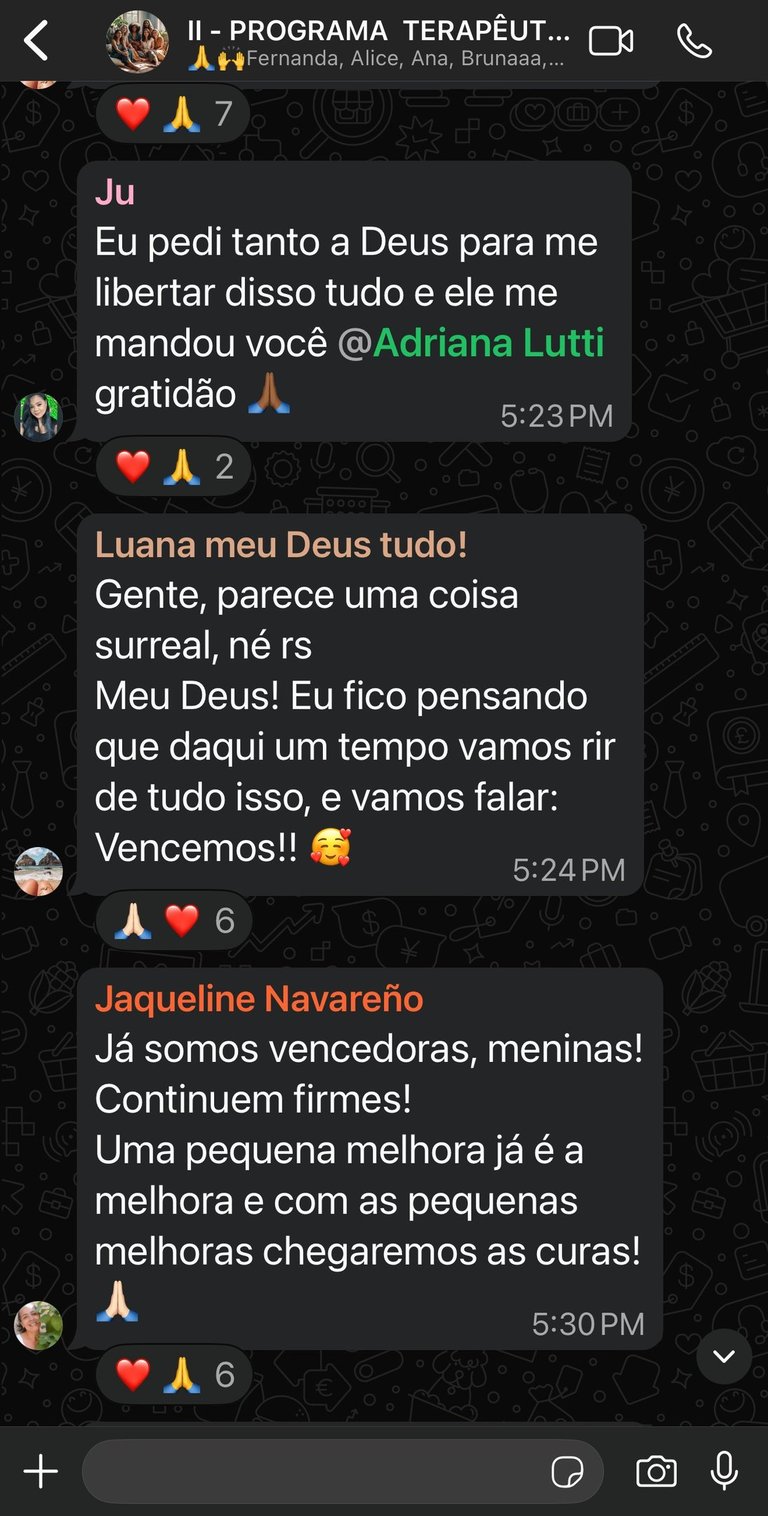This screenshot has height=1516, width=768.
Task: Open Luana's profile picture
Action: point(39,871)
